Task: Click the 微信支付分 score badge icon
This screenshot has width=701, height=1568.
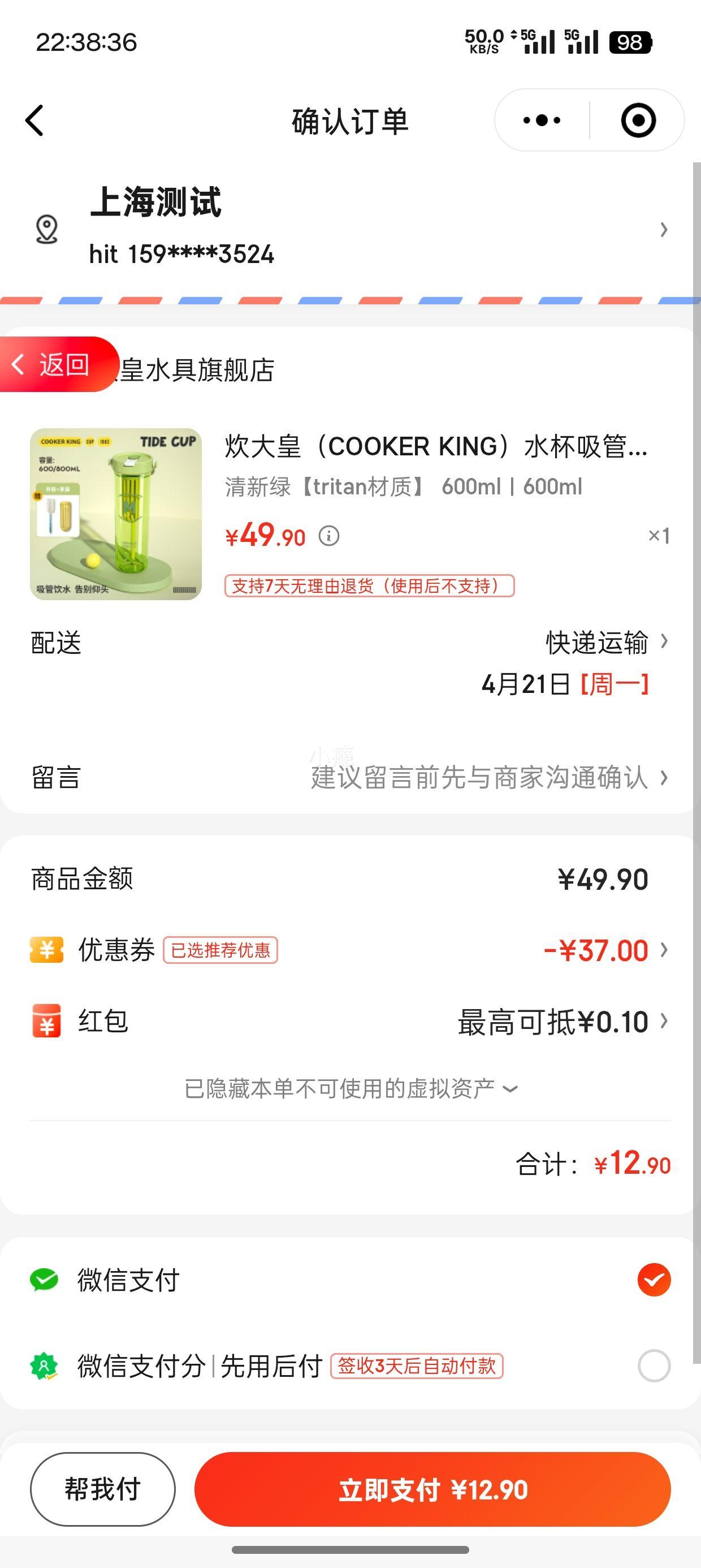Action: click(45, 1365)
